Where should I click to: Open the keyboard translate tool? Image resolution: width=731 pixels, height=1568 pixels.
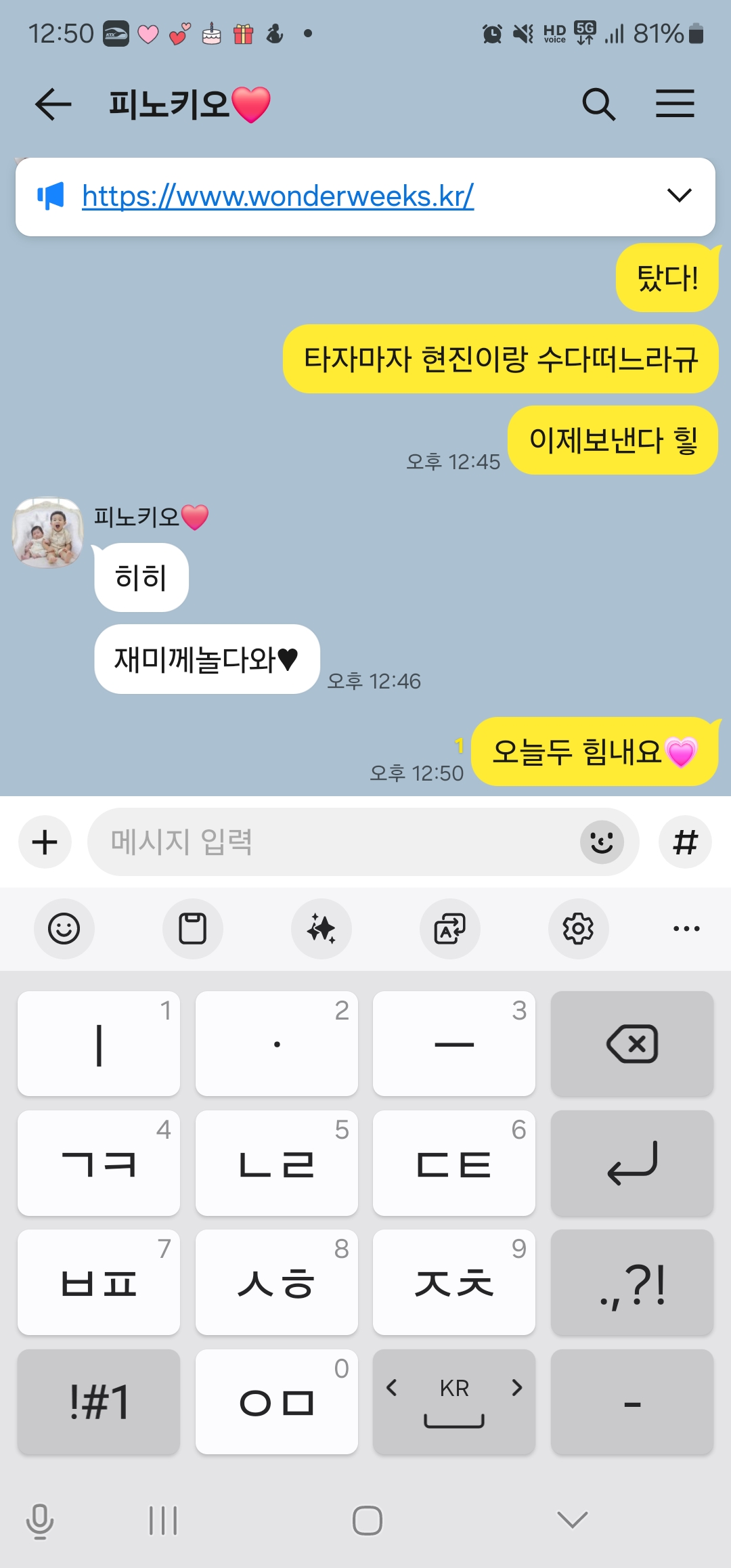tap(450, 928)
